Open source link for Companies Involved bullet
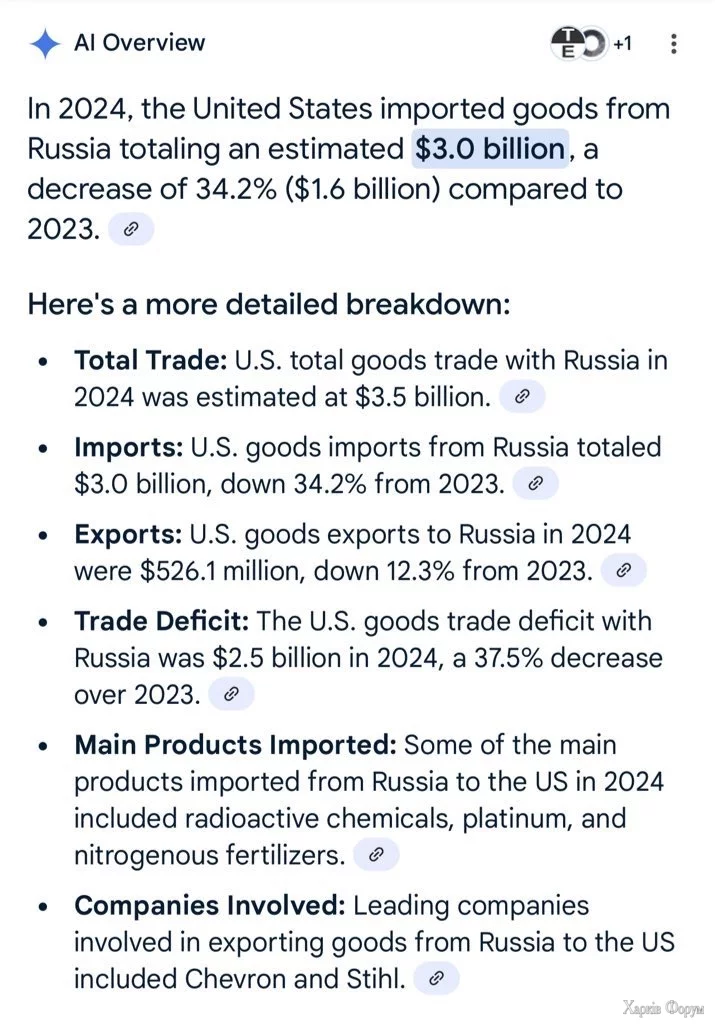The height and width of the screenshot is (1024, 715). [x=436, y=979]
